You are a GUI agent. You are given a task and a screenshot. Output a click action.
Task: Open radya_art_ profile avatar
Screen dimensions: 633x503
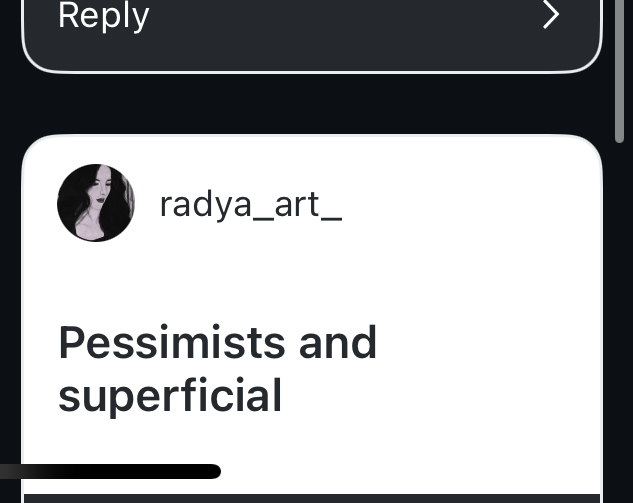(x=96, y=203)
